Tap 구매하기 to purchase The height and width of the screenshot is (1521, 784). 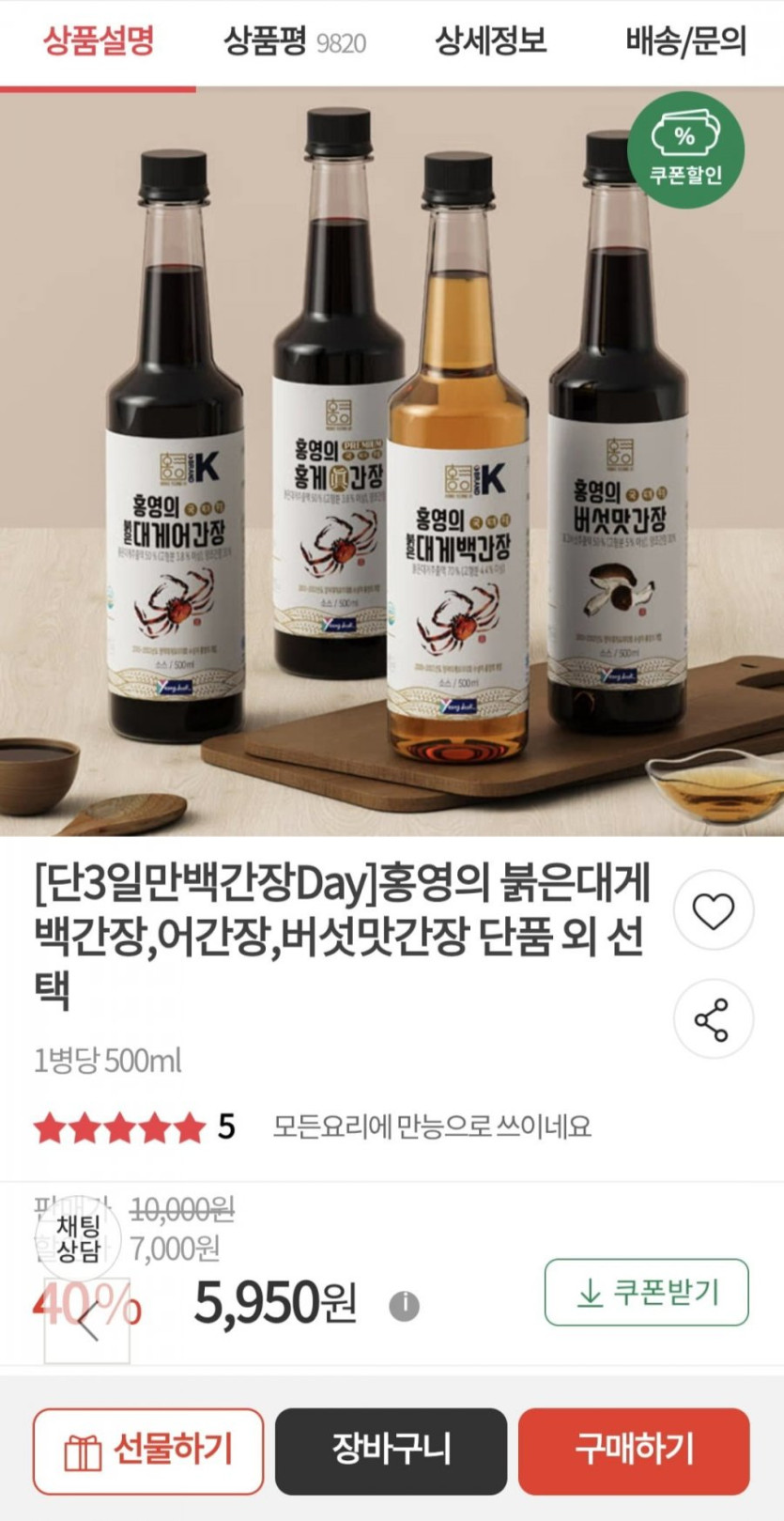pyautogui.click(x=634, y=1451)
